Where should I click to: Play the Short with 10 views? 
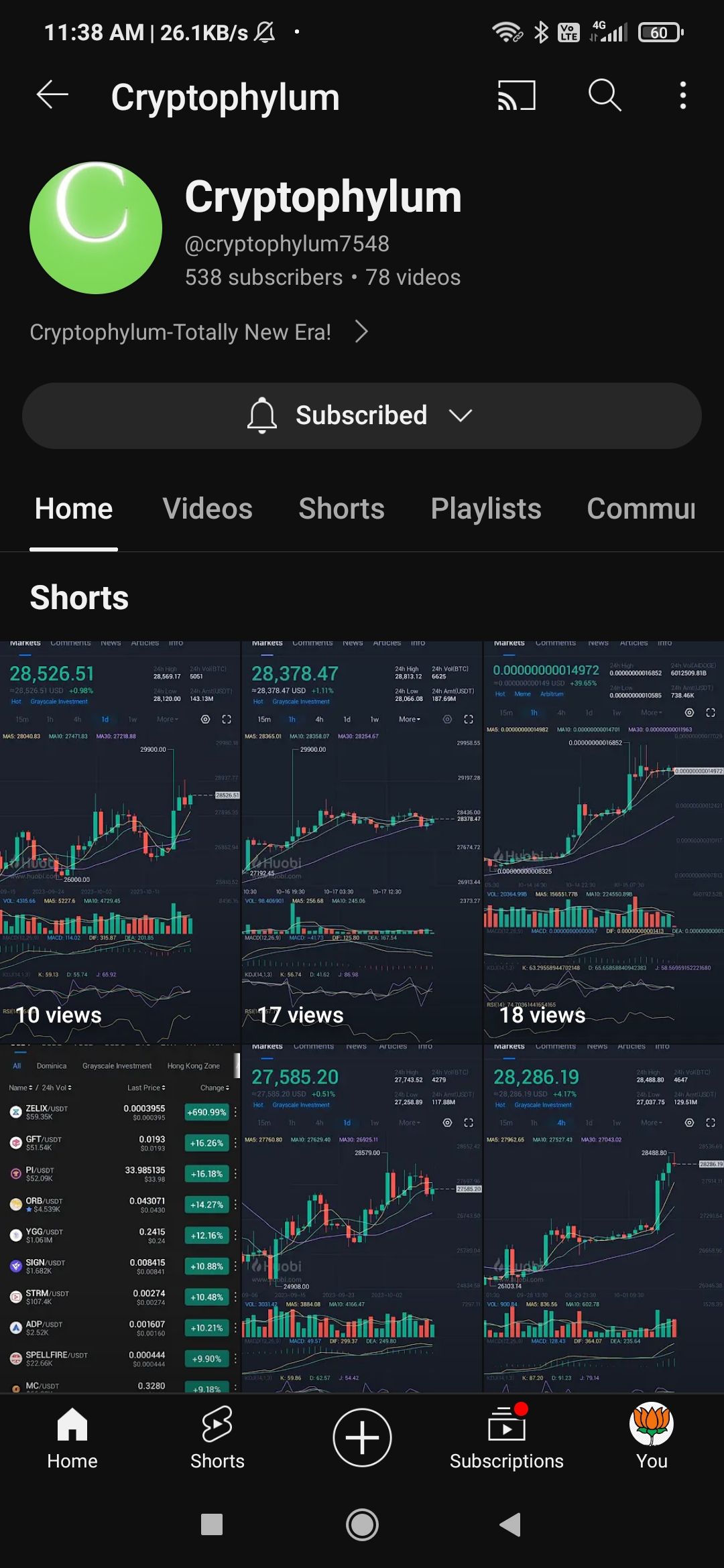[119, 838]
